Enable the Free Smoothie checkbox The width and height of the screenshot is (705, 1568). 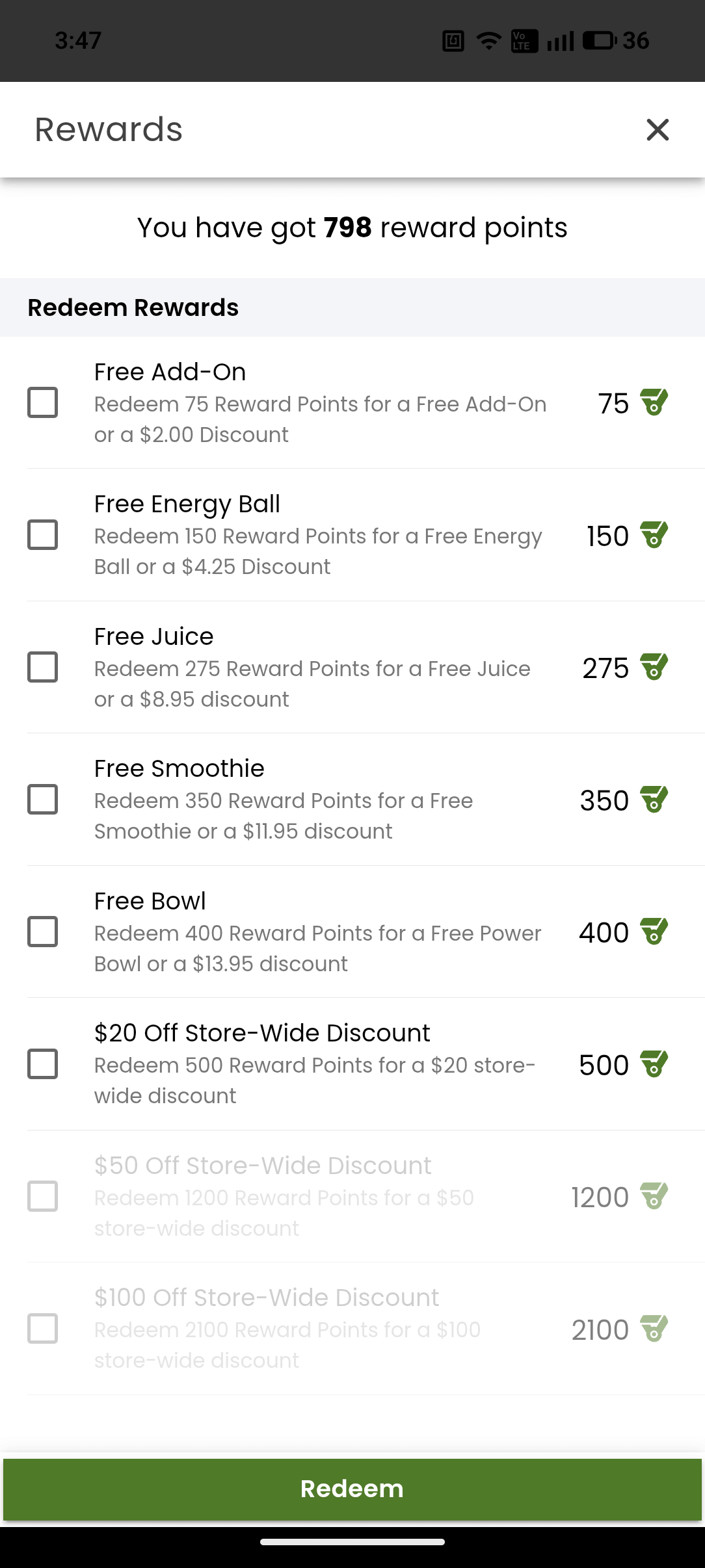pos(43,801)
